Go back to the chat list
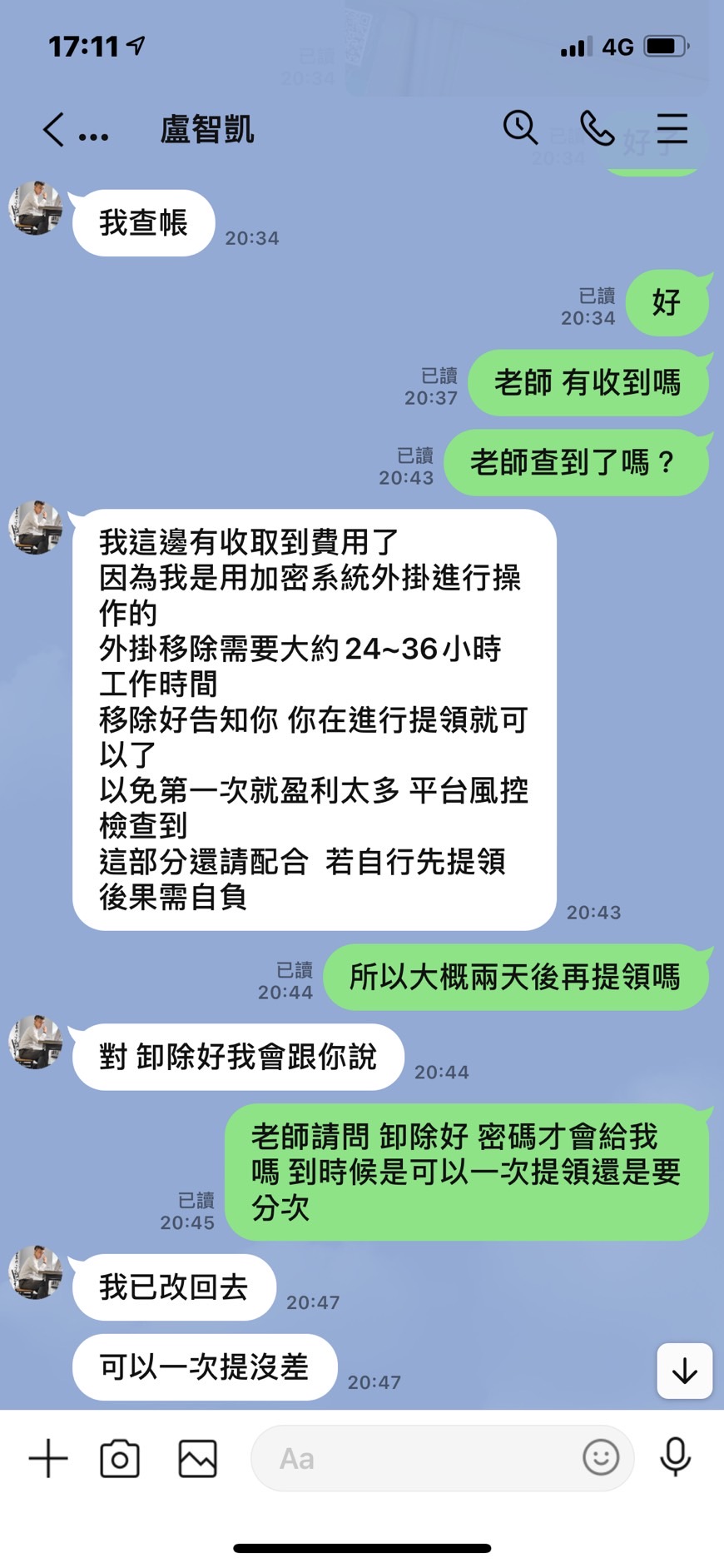 53,130
